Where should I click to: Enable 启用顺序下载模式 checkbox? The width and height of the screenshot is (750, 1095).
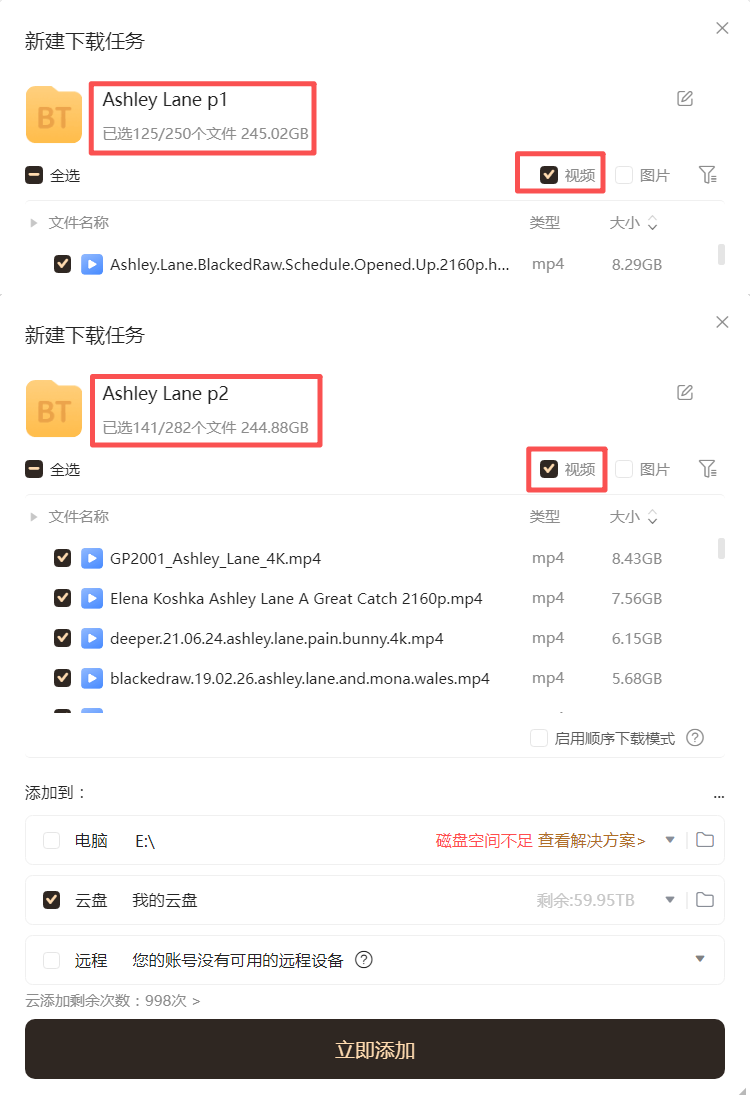click(x=539, y=738)
